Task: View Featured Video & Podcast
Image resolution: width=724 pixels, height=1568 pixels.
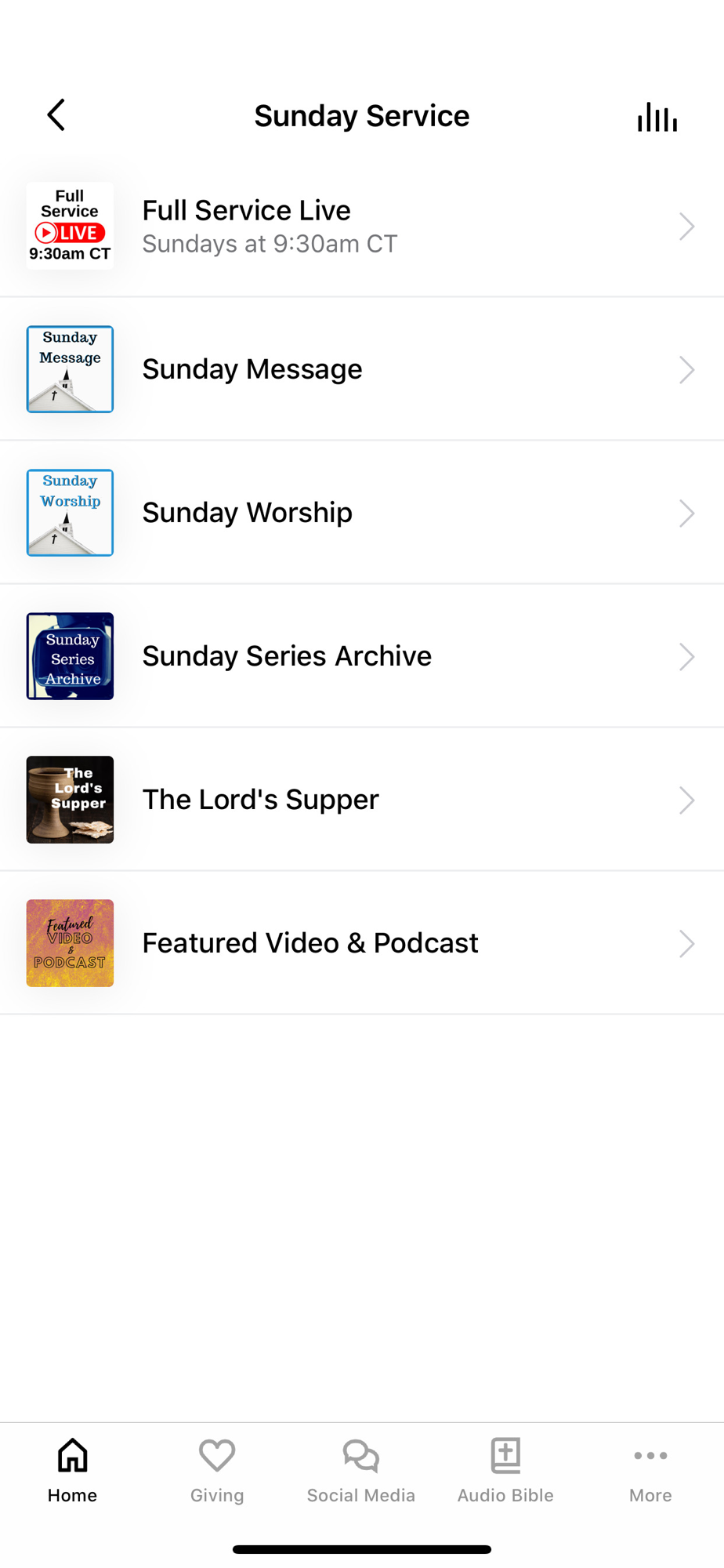Action: click(361, 943)
